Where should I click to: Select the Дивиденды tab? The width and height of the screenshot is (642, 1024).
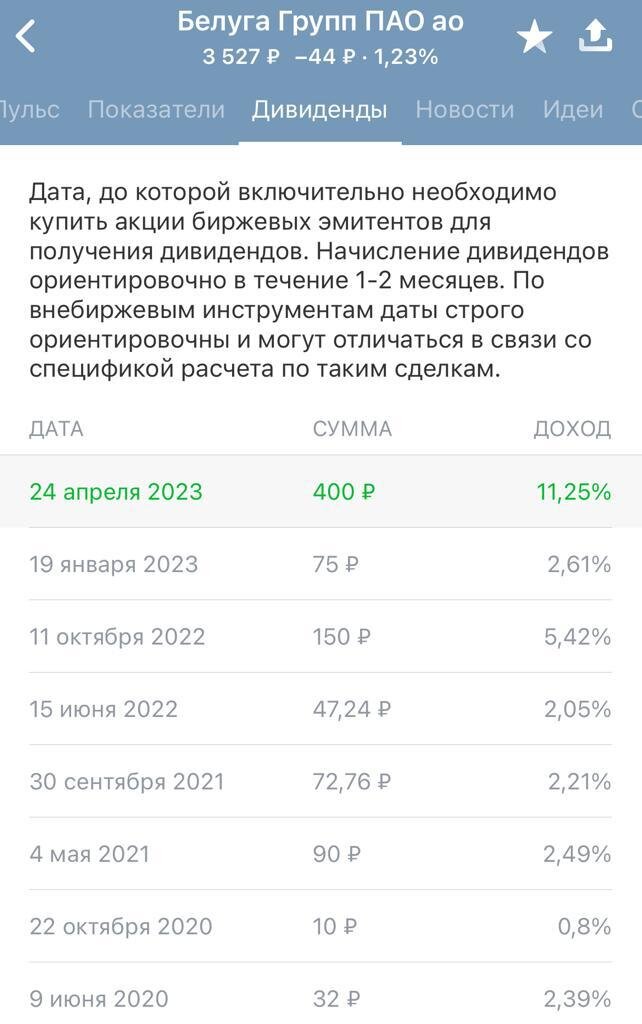(x=319, y=110)
